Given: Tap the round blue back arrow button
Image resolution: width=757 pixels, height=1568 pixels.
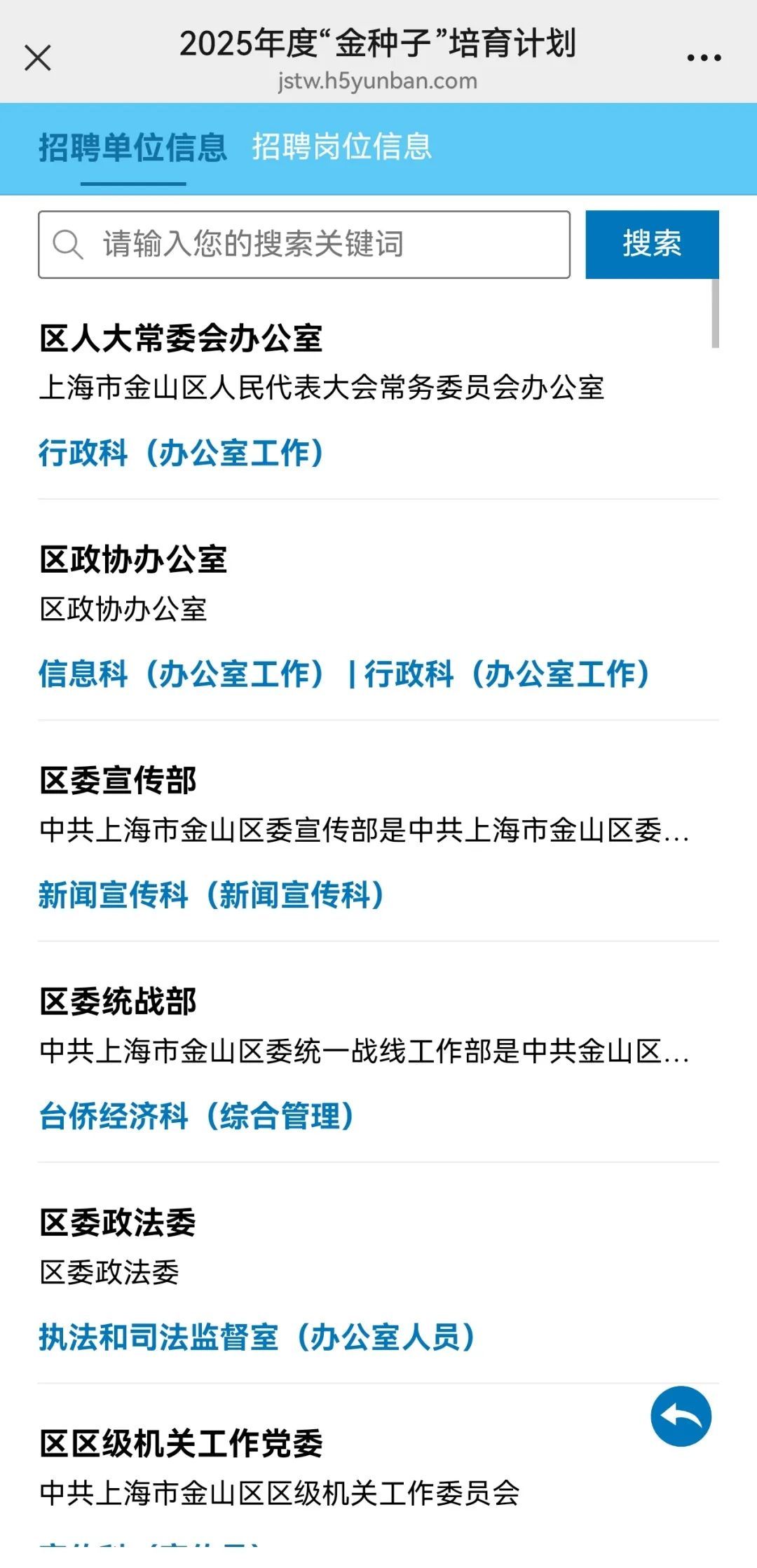Looking at the screenshot, I should point(681,1416).
